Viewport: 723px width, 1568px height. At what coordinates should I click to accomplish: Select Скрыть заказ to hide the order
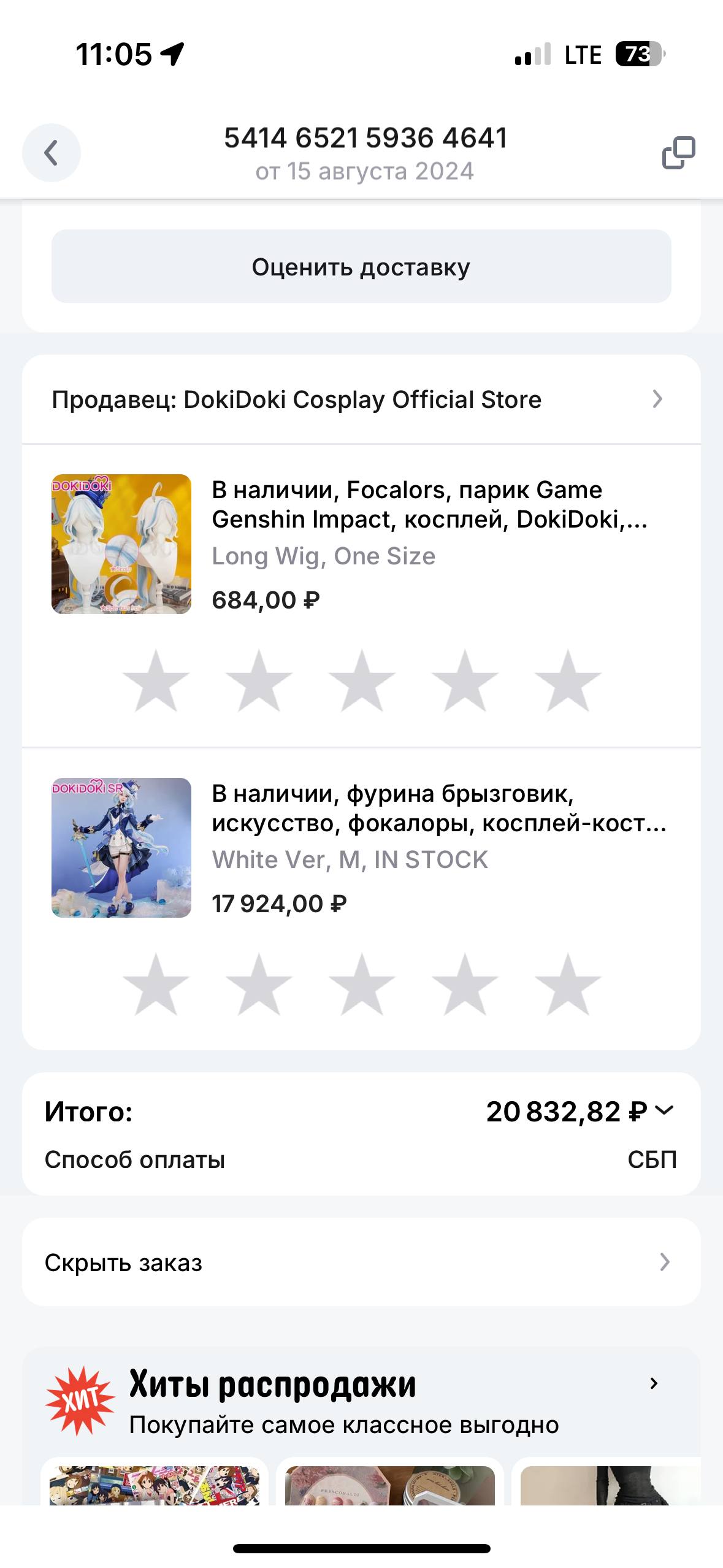361,1262
